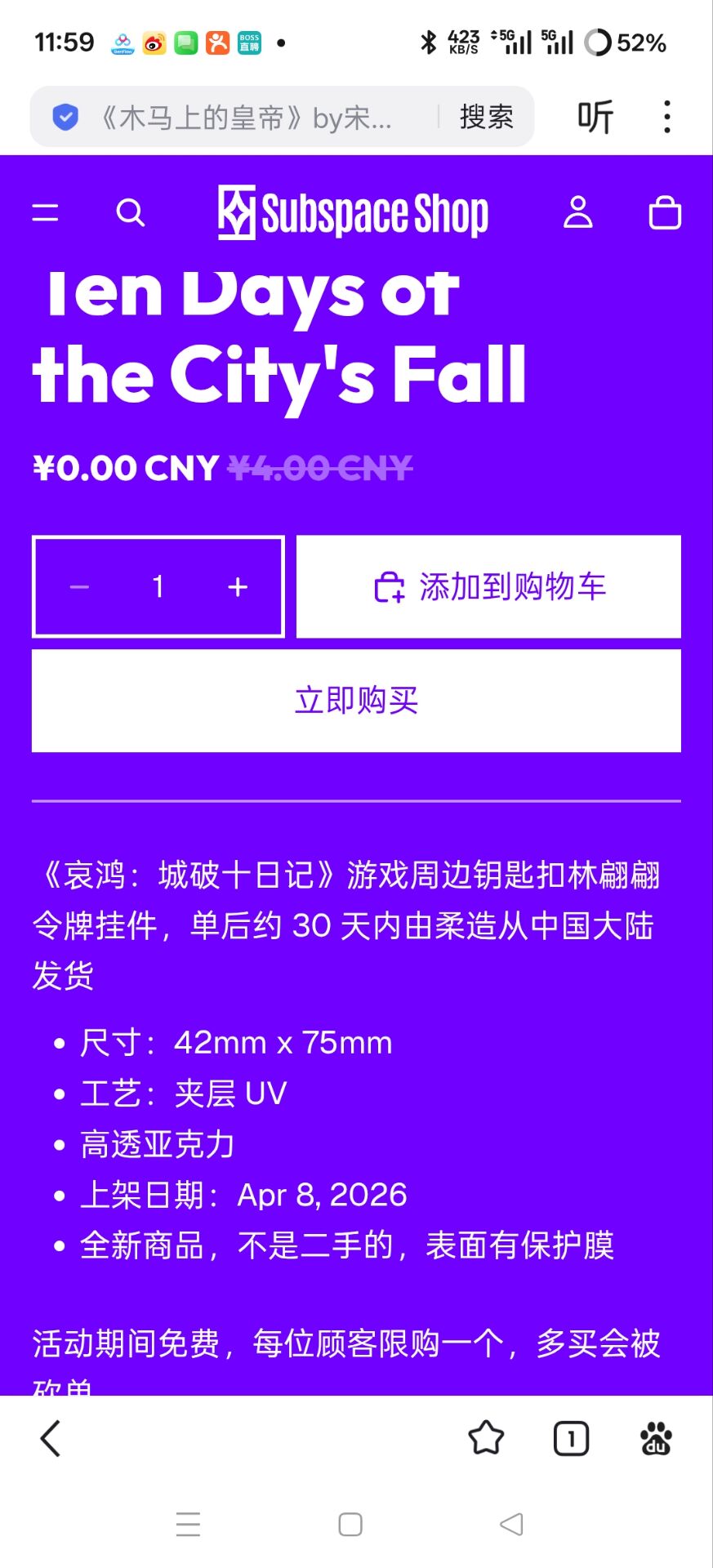Image resolution: width=713 pixels, height=1568 pixels.
Task: Tap 立即购买 to buy now
Action: (x=355, y=701)
